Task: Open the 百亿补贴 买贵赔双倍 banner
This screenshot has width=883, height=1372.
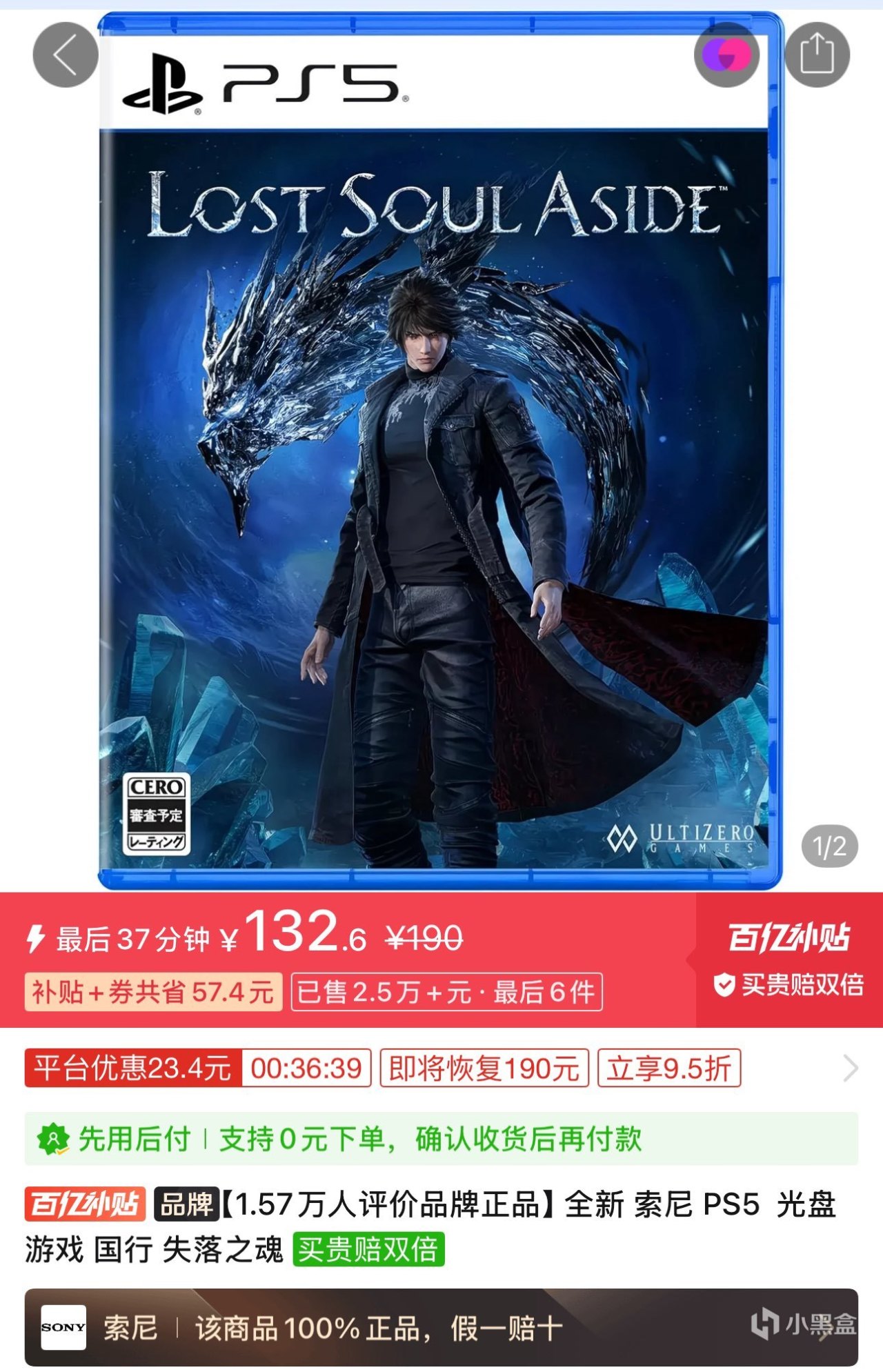Action: click(x=789, y=960)
